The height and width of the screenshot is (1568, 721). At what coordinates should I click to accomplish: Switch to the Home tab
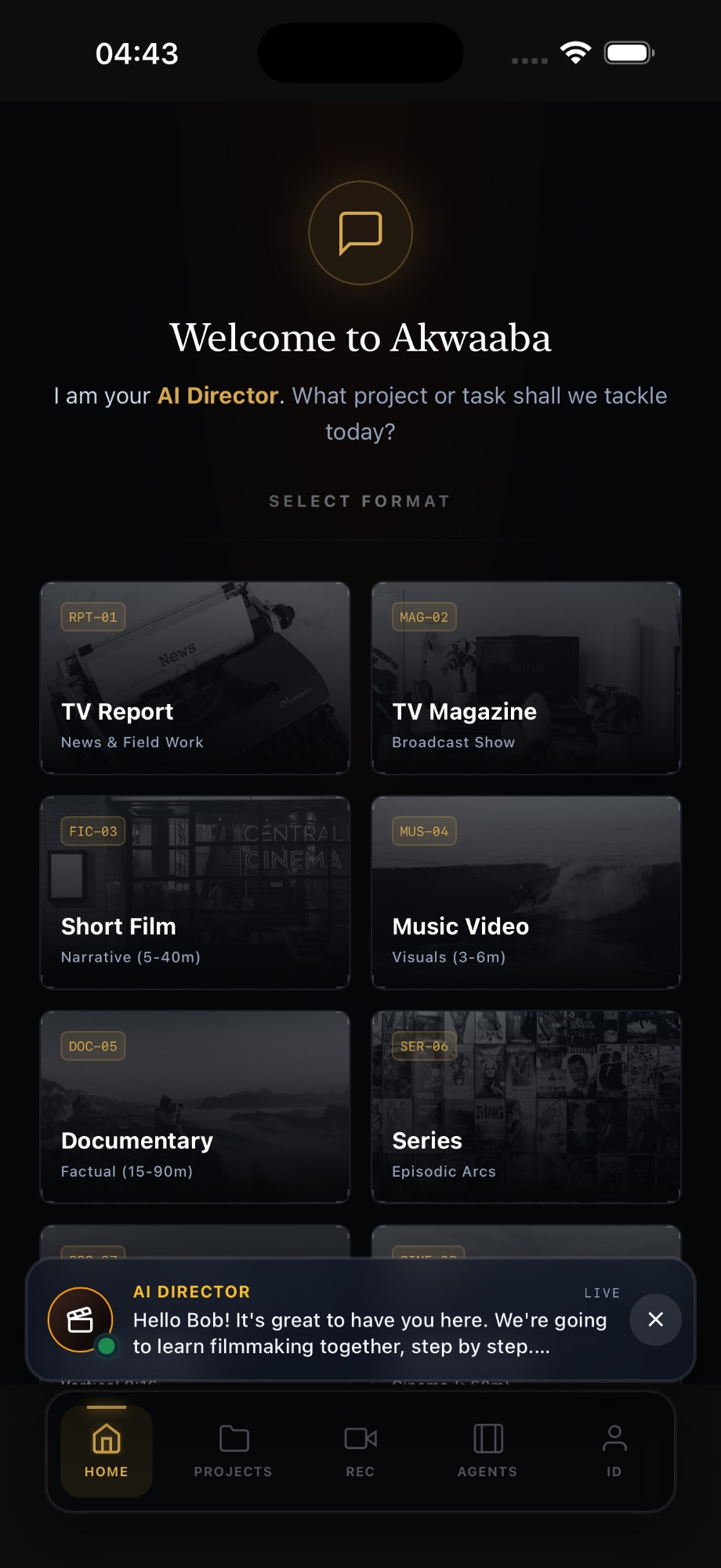coord(107,1451)
